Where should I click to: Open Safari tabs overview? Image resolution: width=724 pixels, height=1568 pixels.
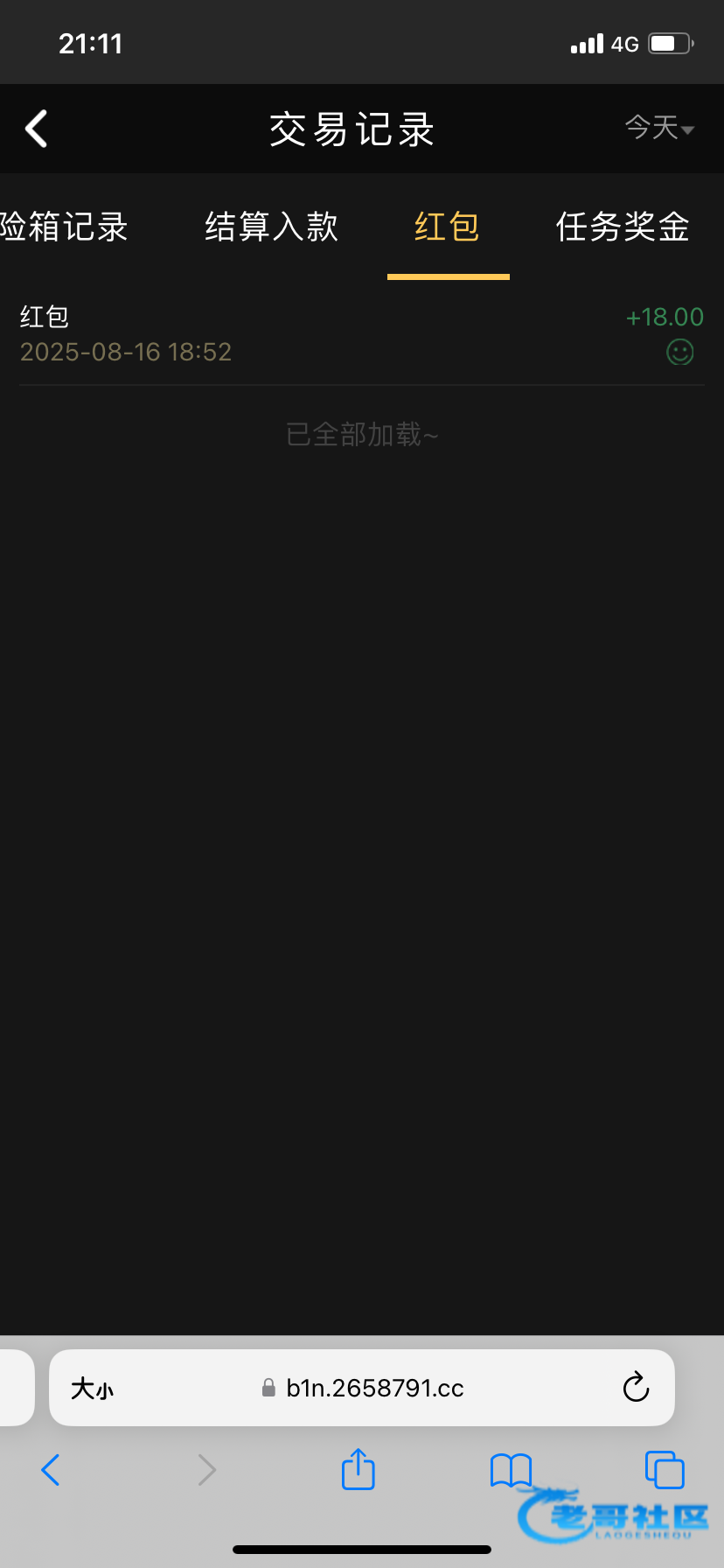pos(664,1470)
